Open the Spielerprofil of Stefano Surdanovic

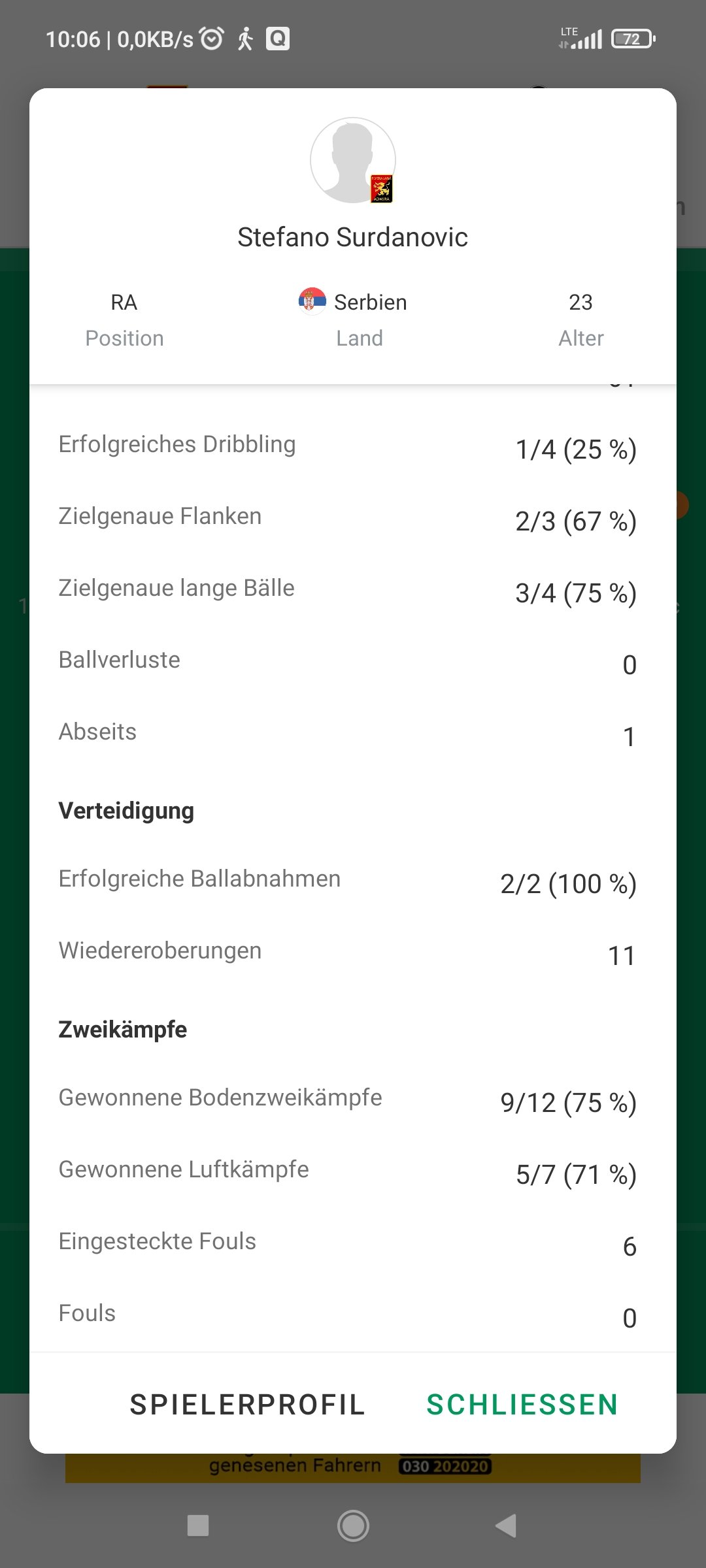pyautogui.click(x=247, y=1404)
